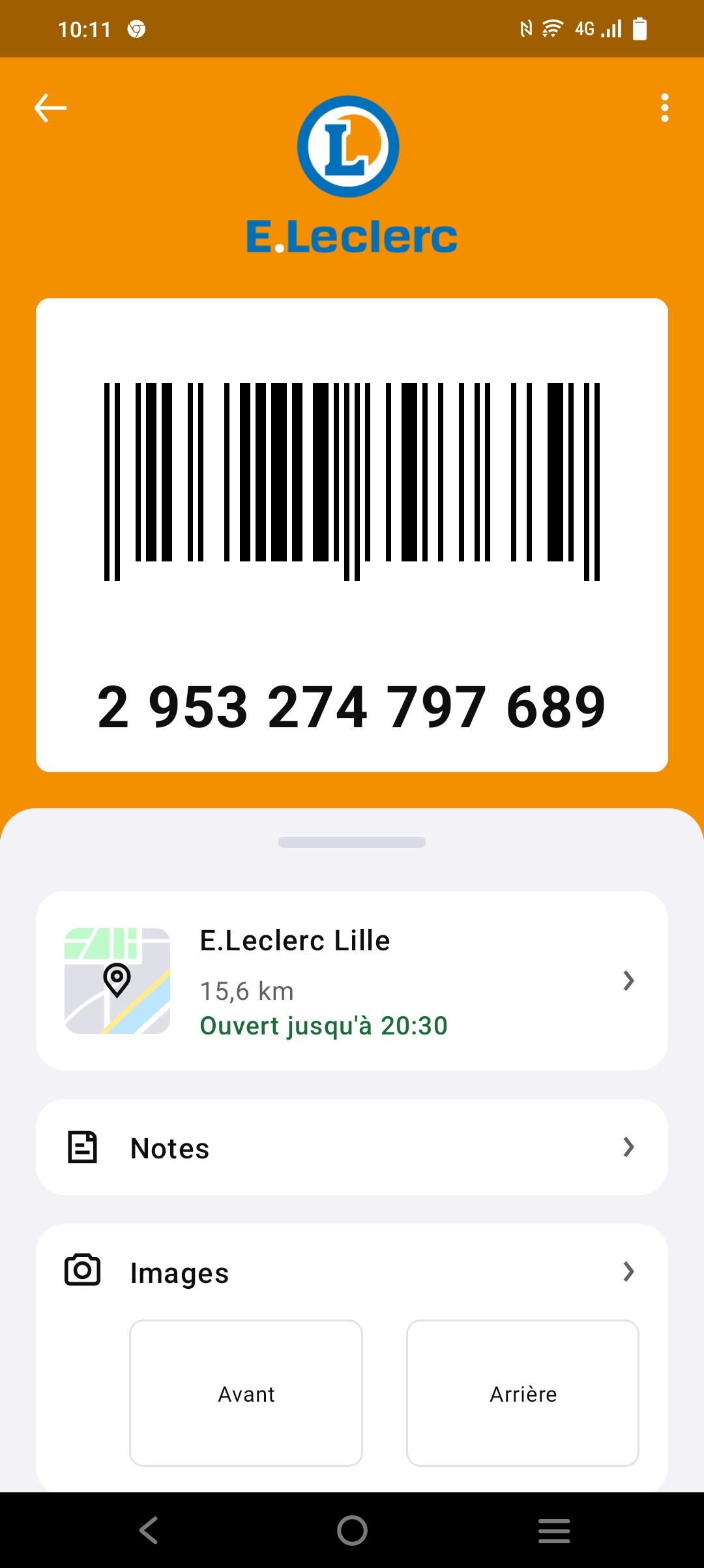Go to the system home screen
This screenshot has height=1568, width=704.
point(352,1530)
